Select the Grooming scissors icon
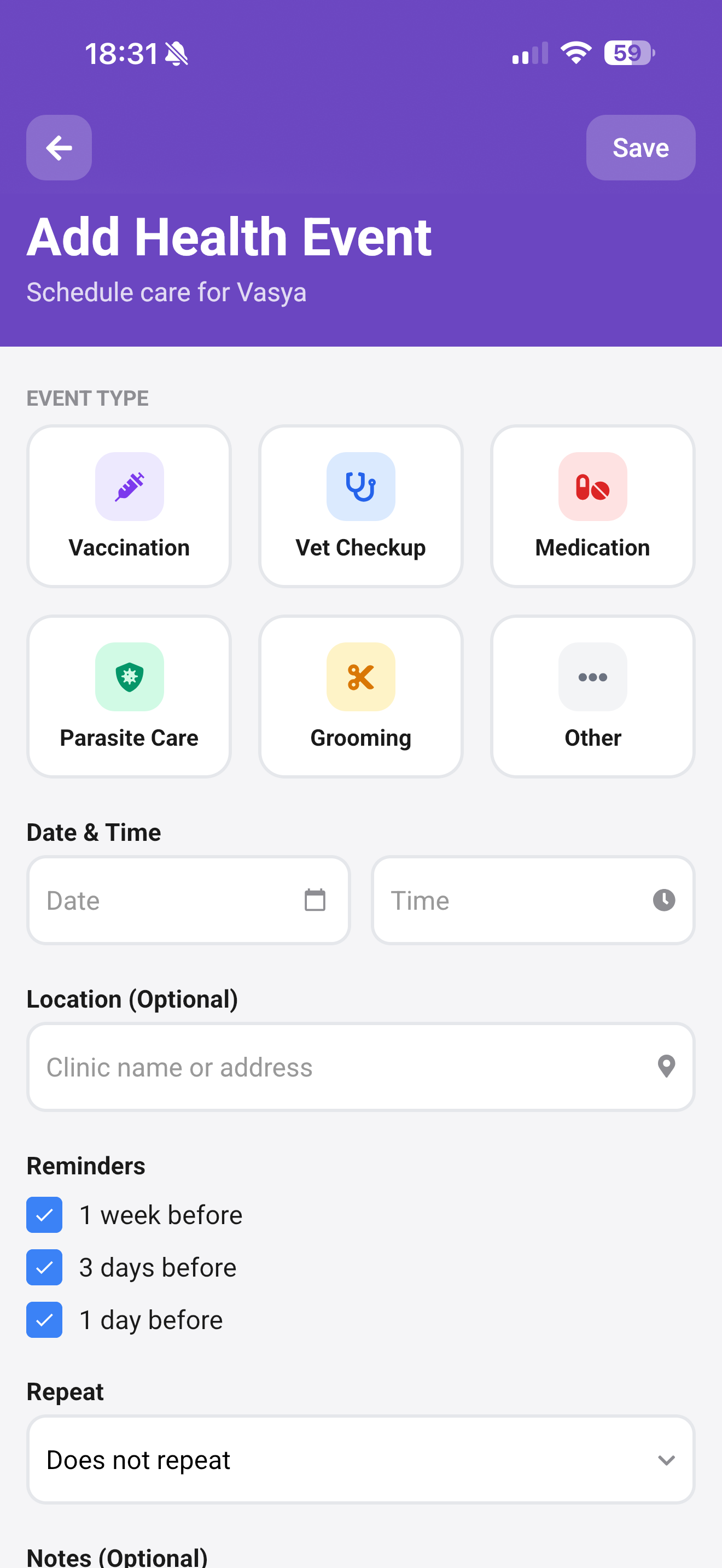 click(360, 677)
